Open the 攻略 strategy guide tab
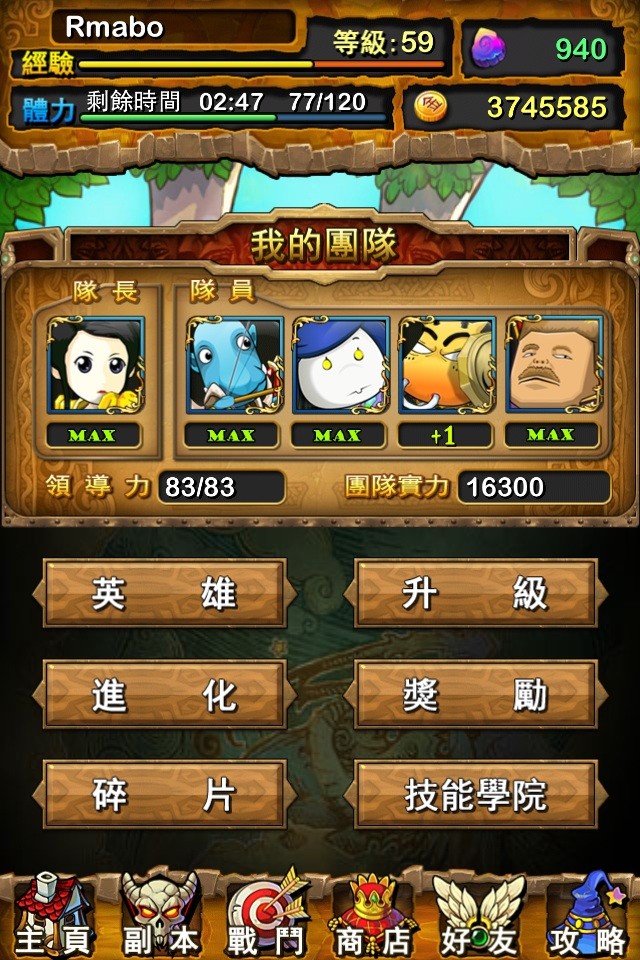This screenshot has width=640, height=960. [x=589, y=915]
